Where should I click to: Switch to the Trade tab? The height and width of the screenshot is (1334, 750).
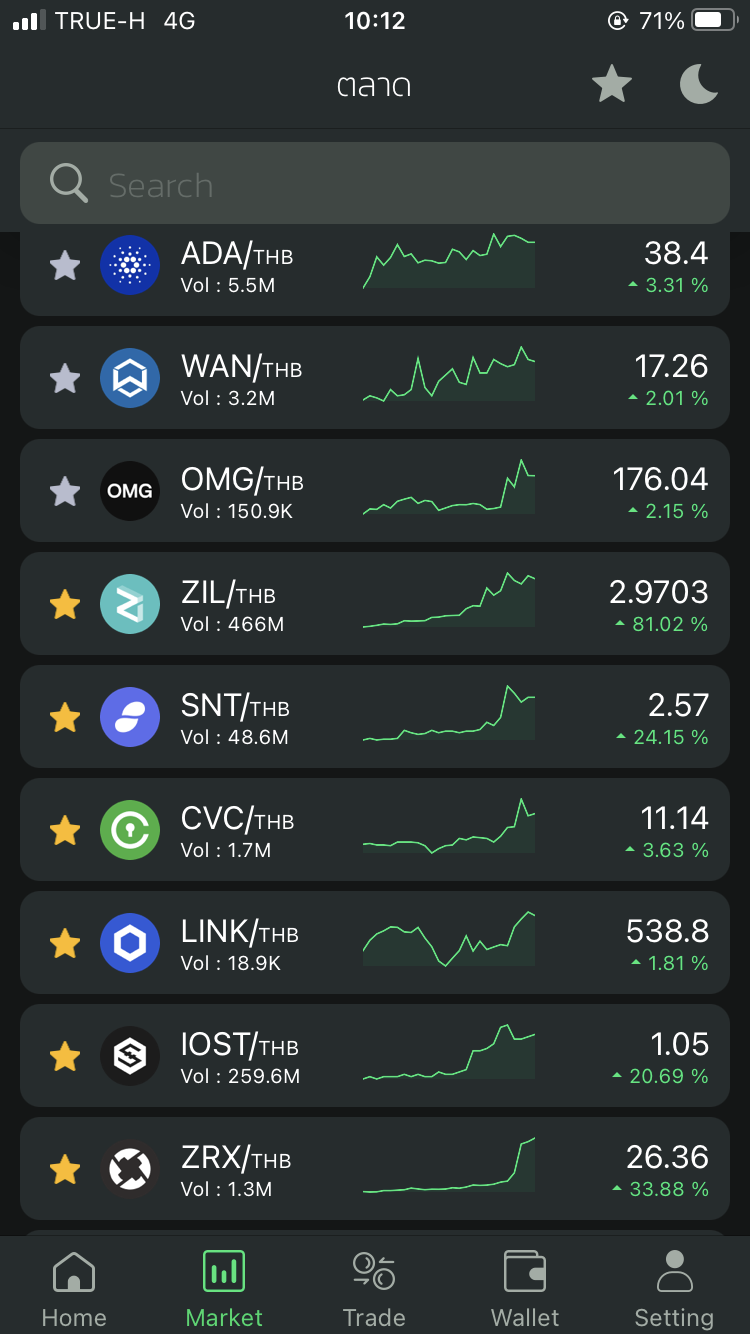374,1288
